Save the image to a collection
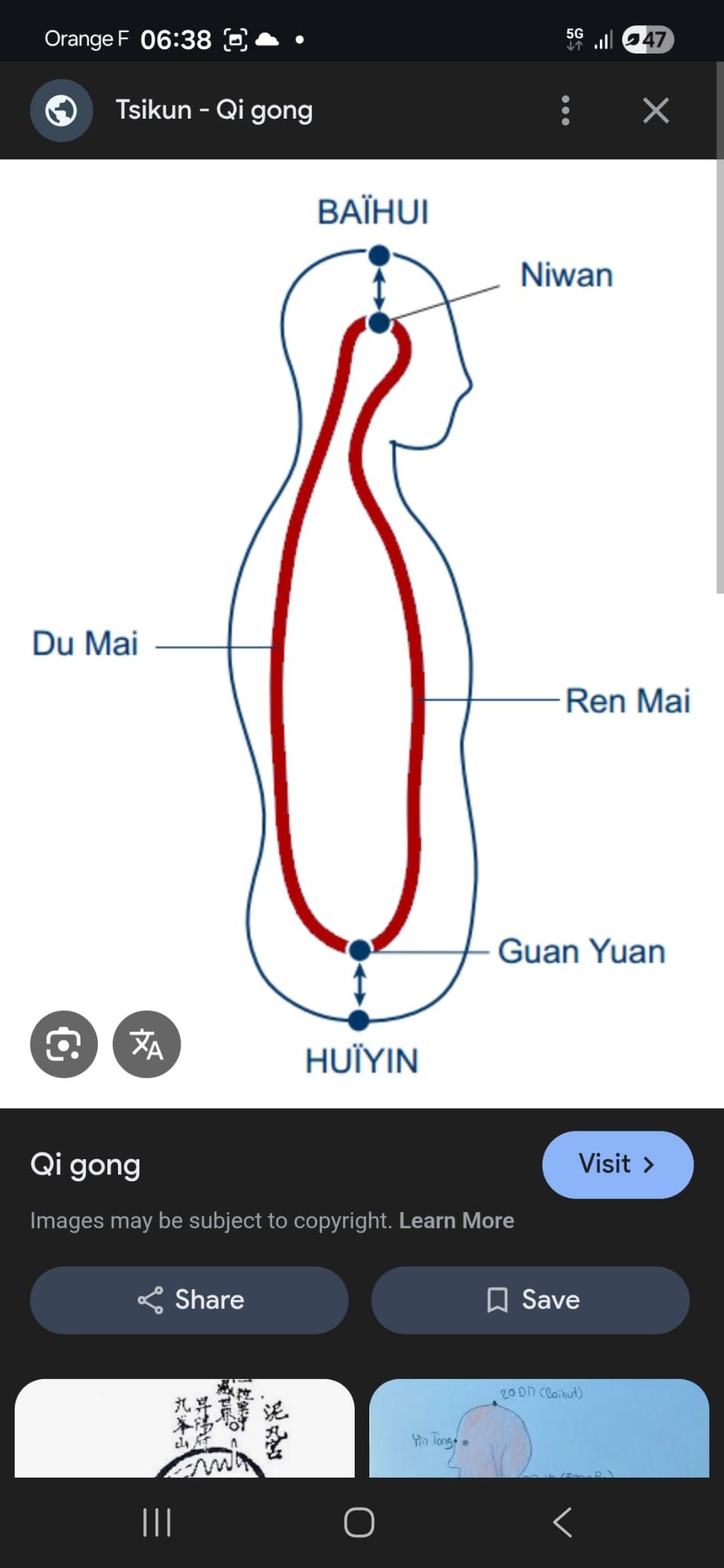Viewport: 724px width, 1568px height. click(x=530, y=1300)
